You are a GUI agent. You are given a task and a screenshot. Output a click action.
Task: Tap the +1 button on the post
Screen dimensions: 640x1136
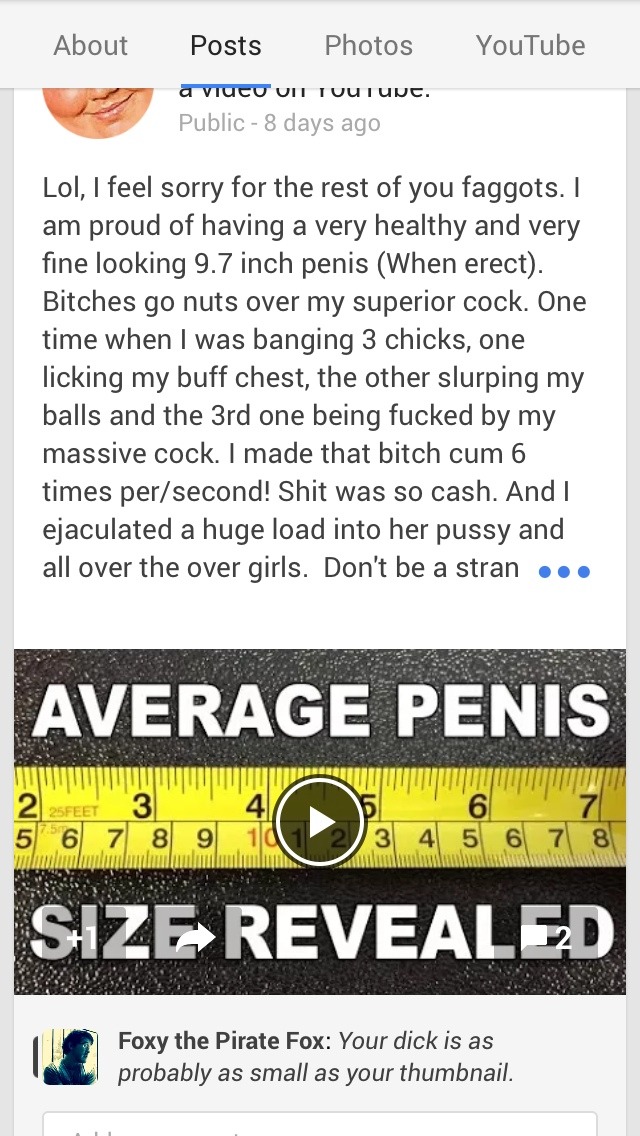tap(82, 939)
